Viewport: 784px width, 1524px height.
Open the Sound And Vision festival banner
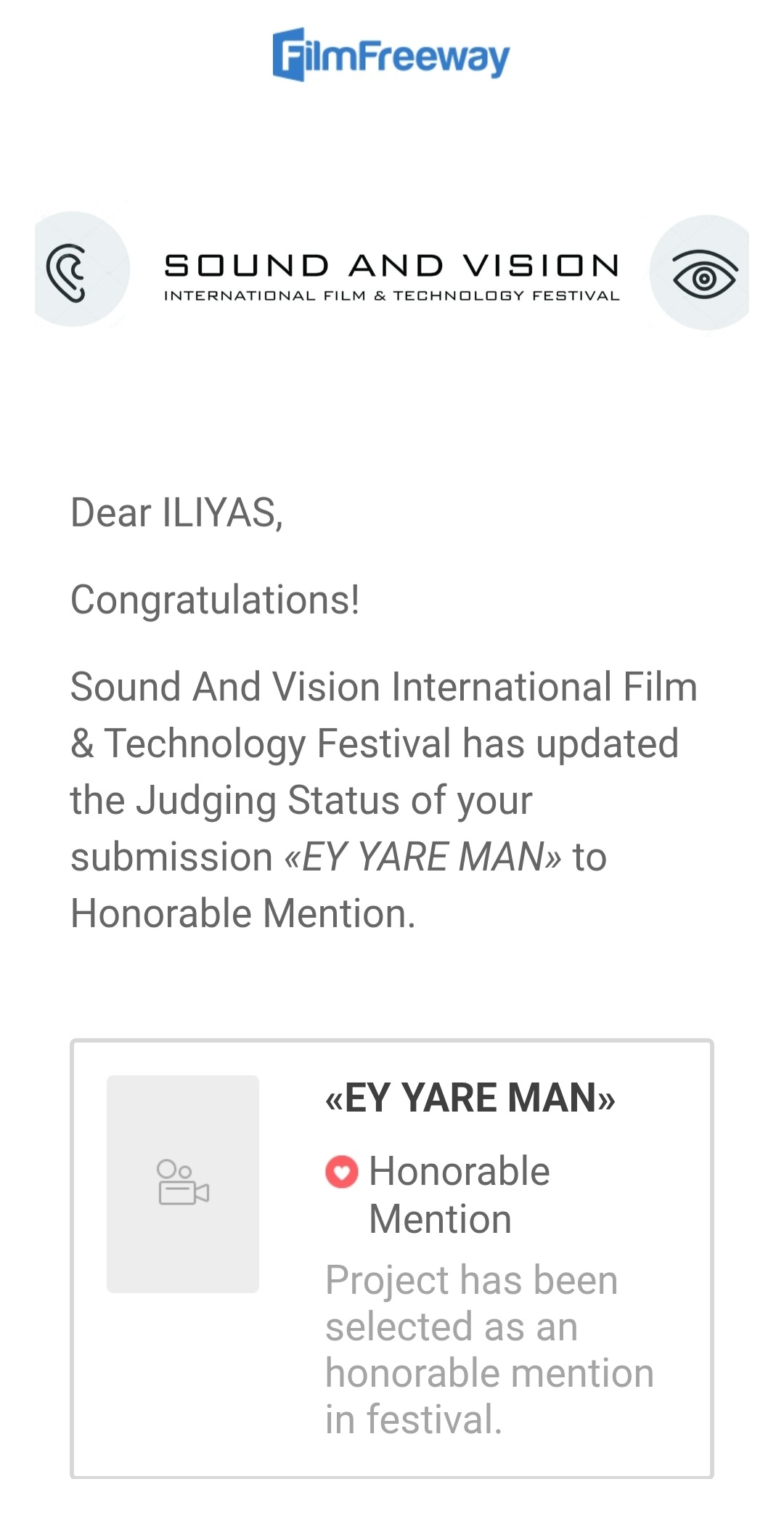click(392, 270)
